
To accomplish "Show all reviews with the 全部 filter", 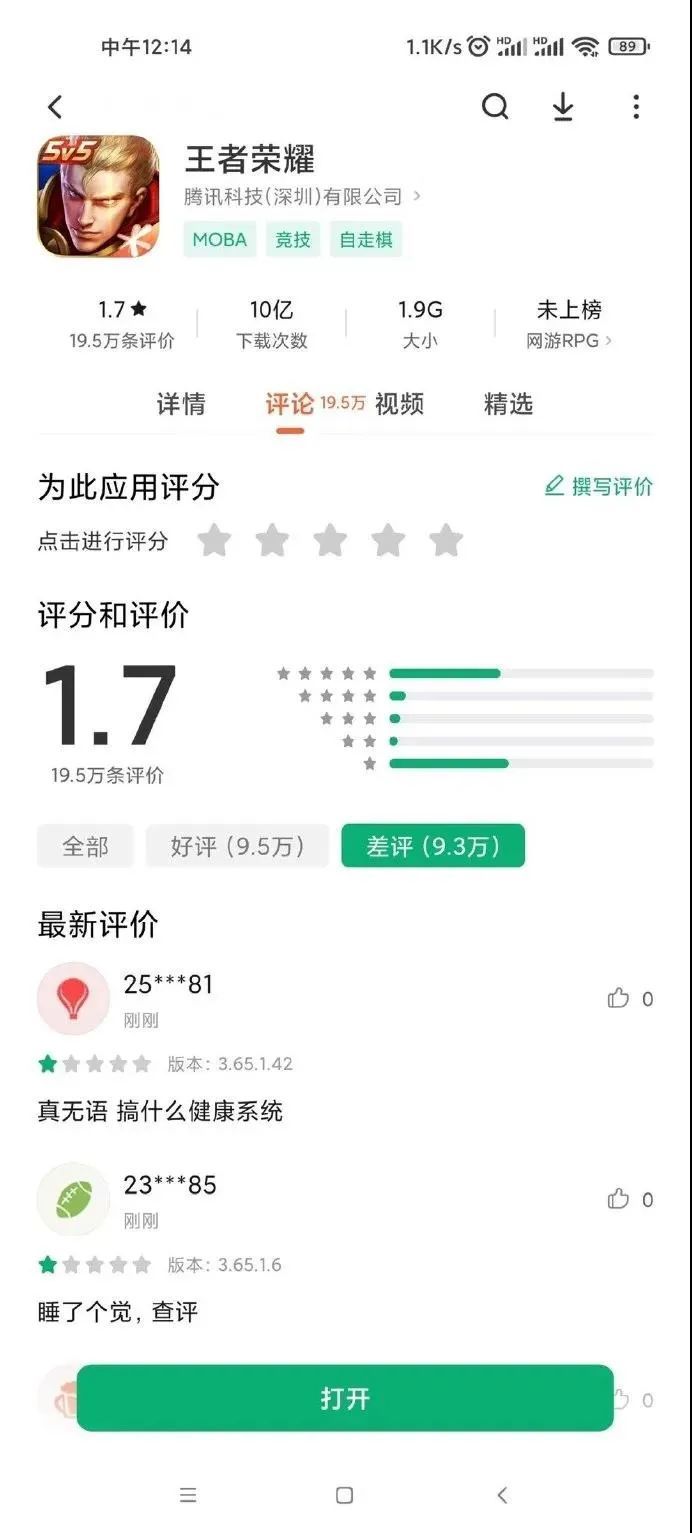I will point(85,846).
